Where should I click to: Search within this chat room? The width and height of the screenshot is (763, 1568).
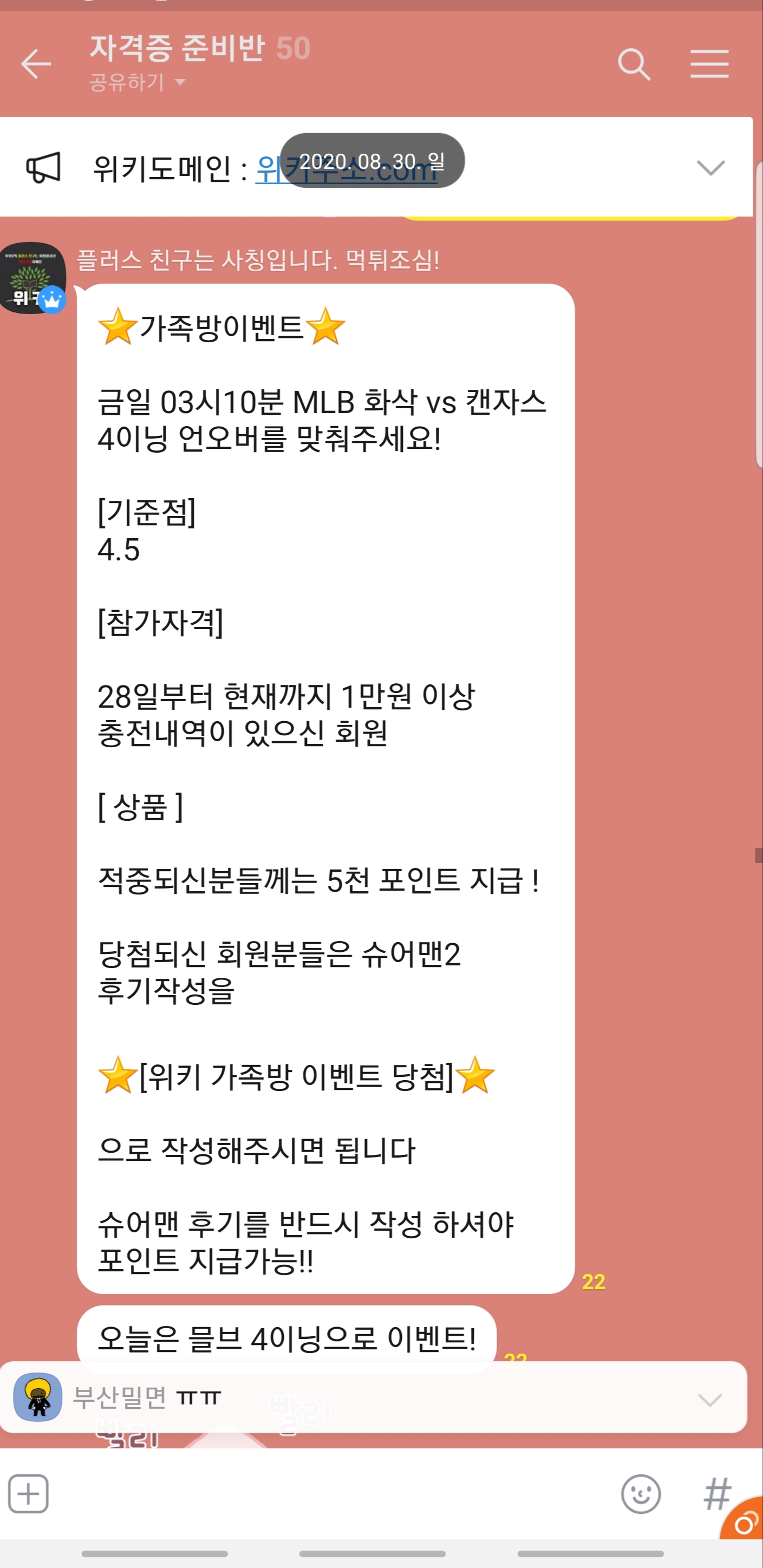(x=633, y=64)
